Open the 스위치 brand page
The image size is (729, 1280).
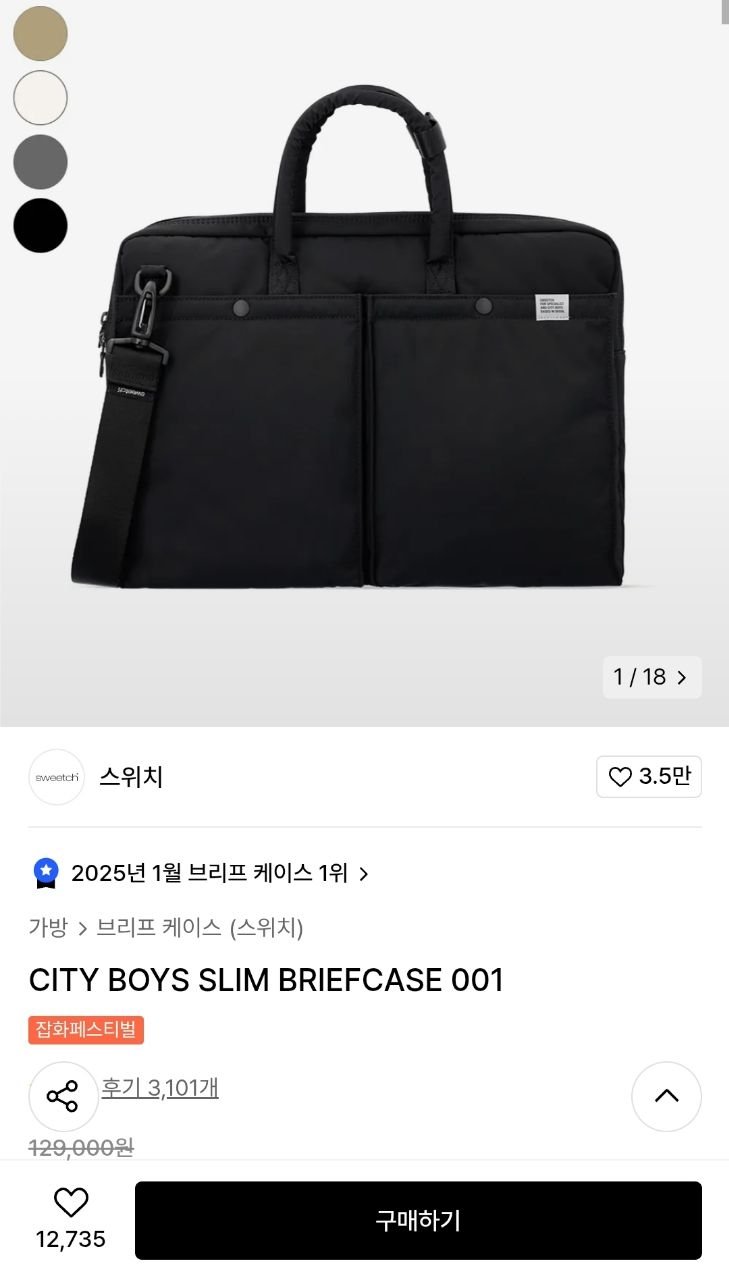point(130,777)
